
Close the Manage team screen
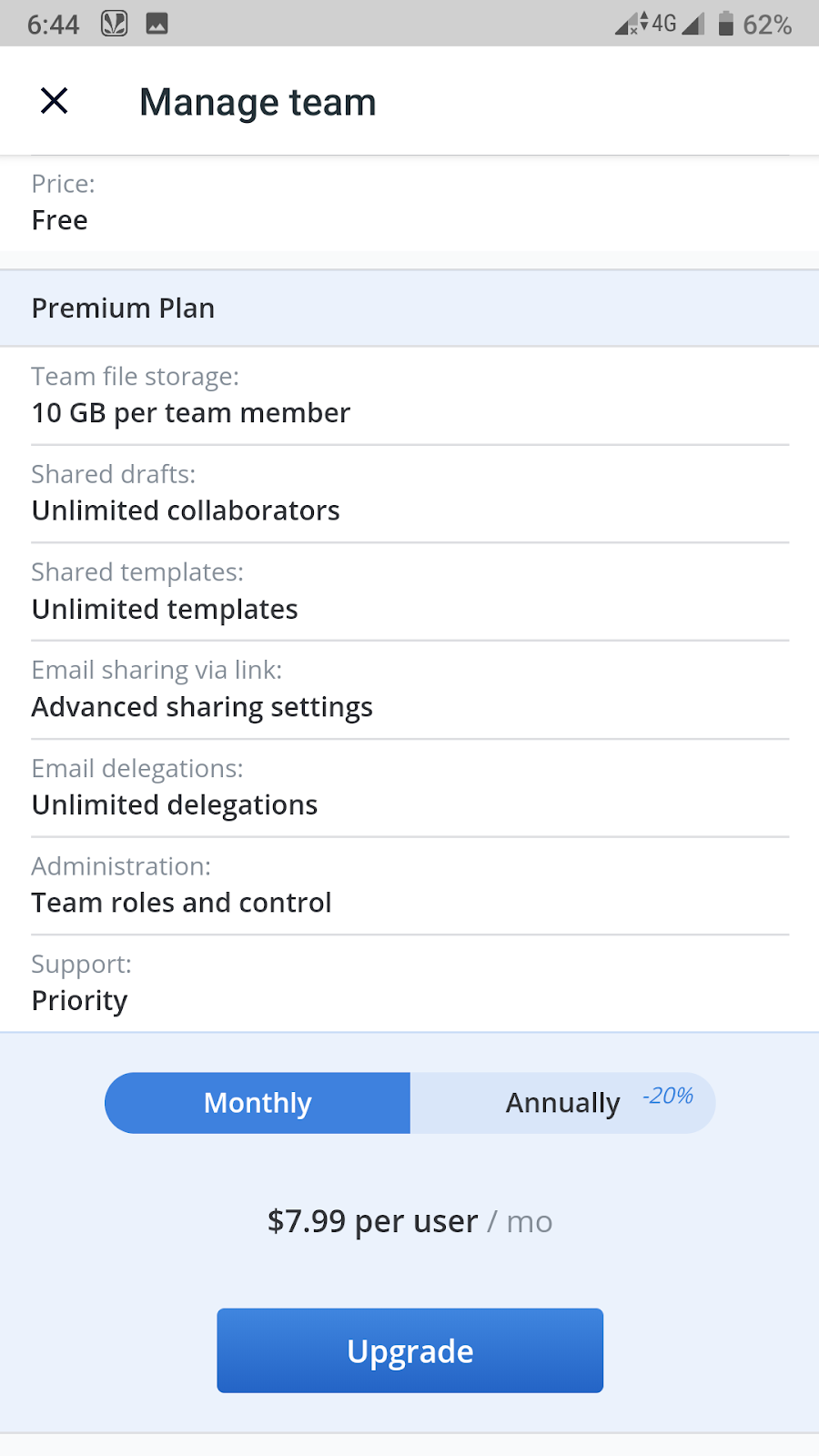click(x=55, y=101)
